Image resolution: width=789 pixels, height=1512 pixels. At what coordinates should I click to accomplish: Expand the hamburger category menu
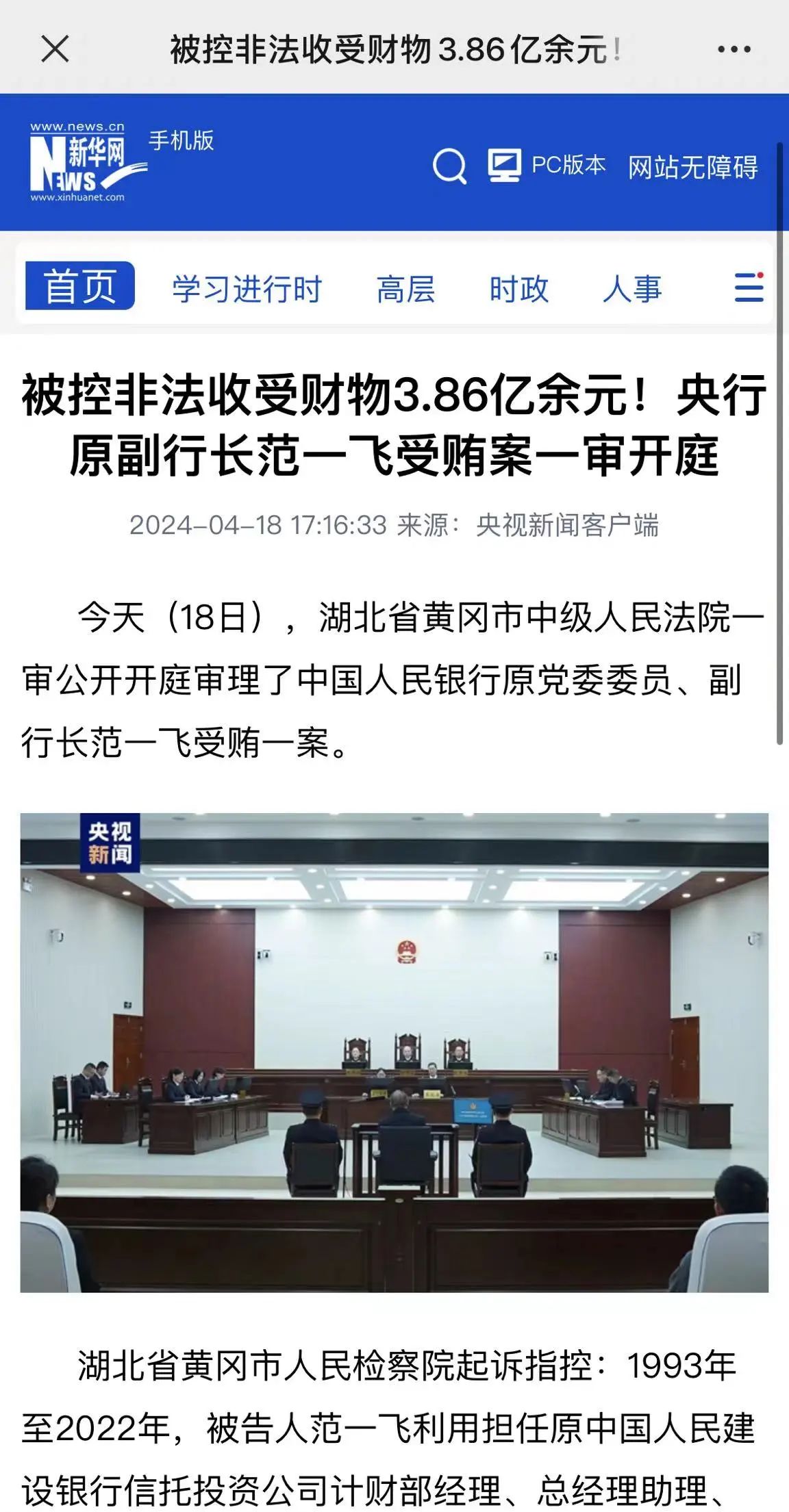coord(749,287)
